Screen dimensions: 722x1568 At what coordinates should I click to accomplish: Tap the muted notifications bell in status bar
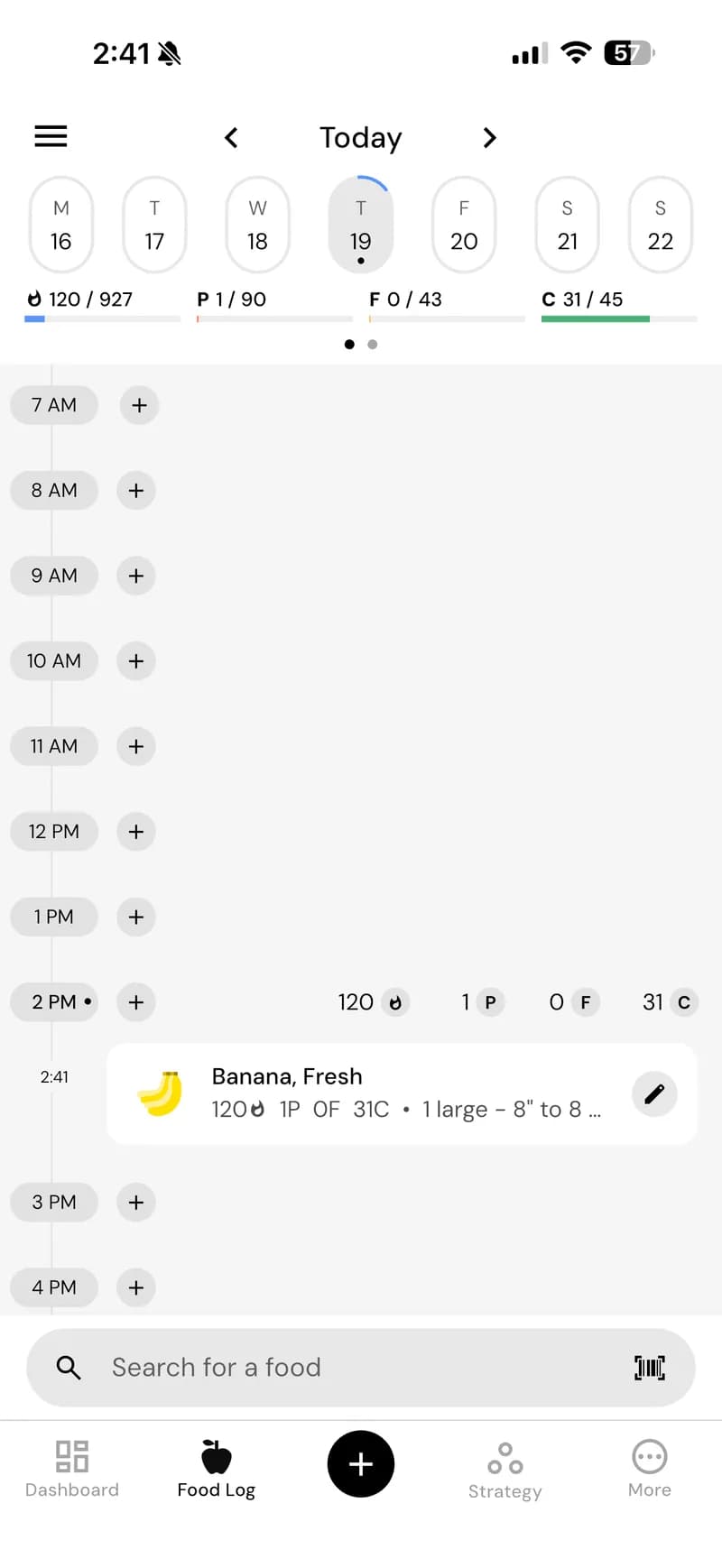point(171,53)
